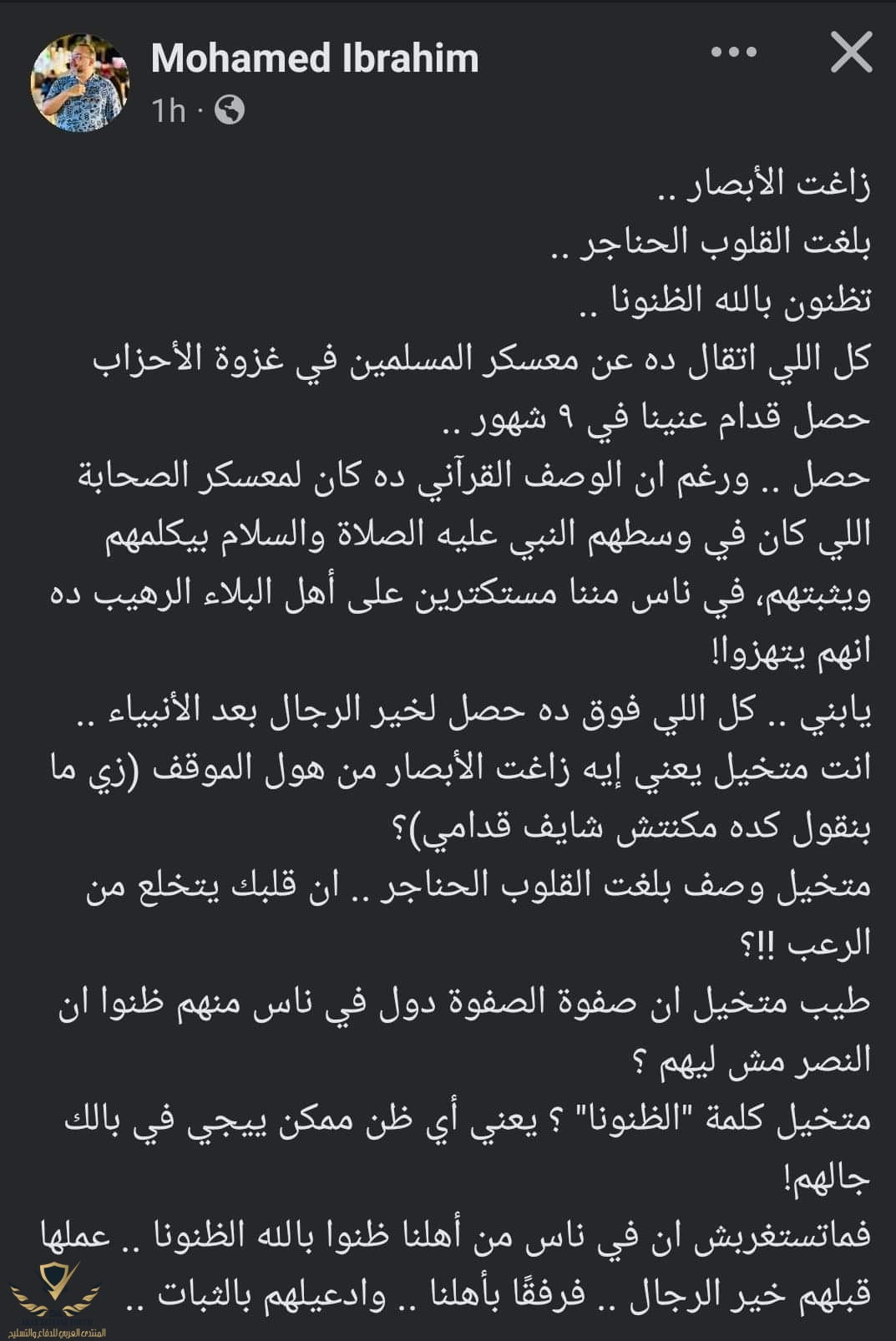Open Mohamed Ibrahim's profile picture

click(x=80, y=83)
